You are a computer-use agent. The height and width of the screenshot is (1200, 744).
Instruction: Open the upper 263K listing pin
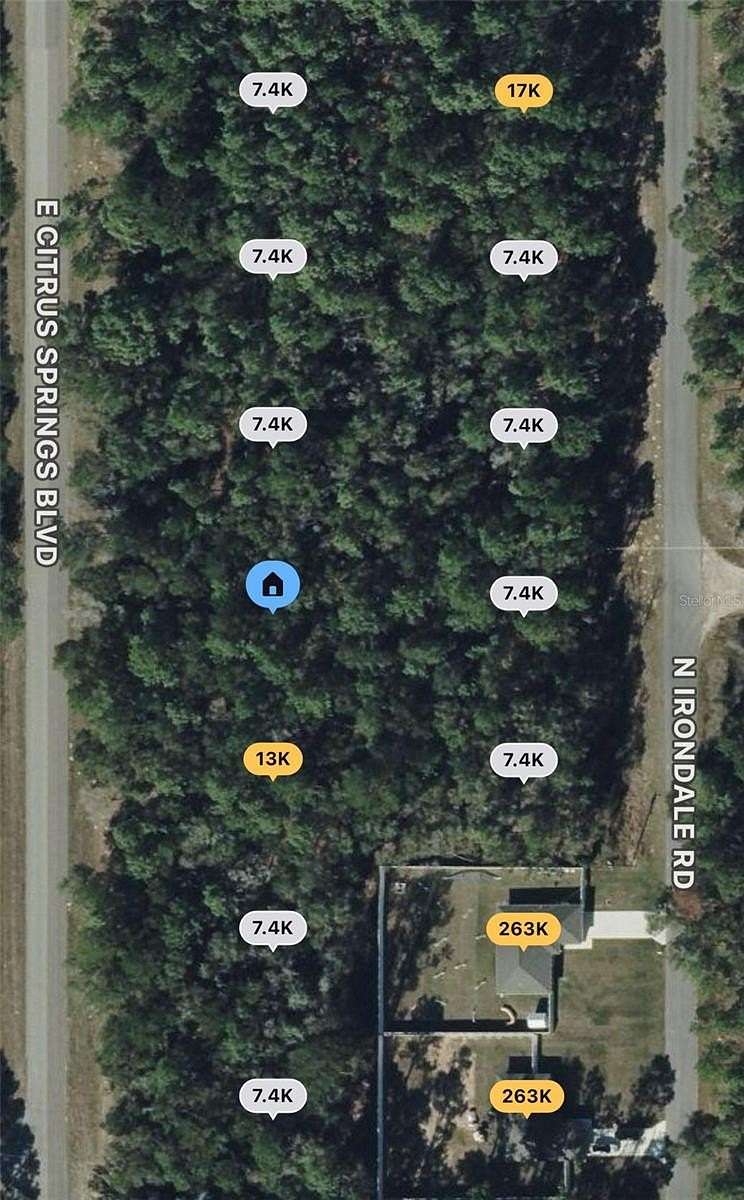coord(524,928)
